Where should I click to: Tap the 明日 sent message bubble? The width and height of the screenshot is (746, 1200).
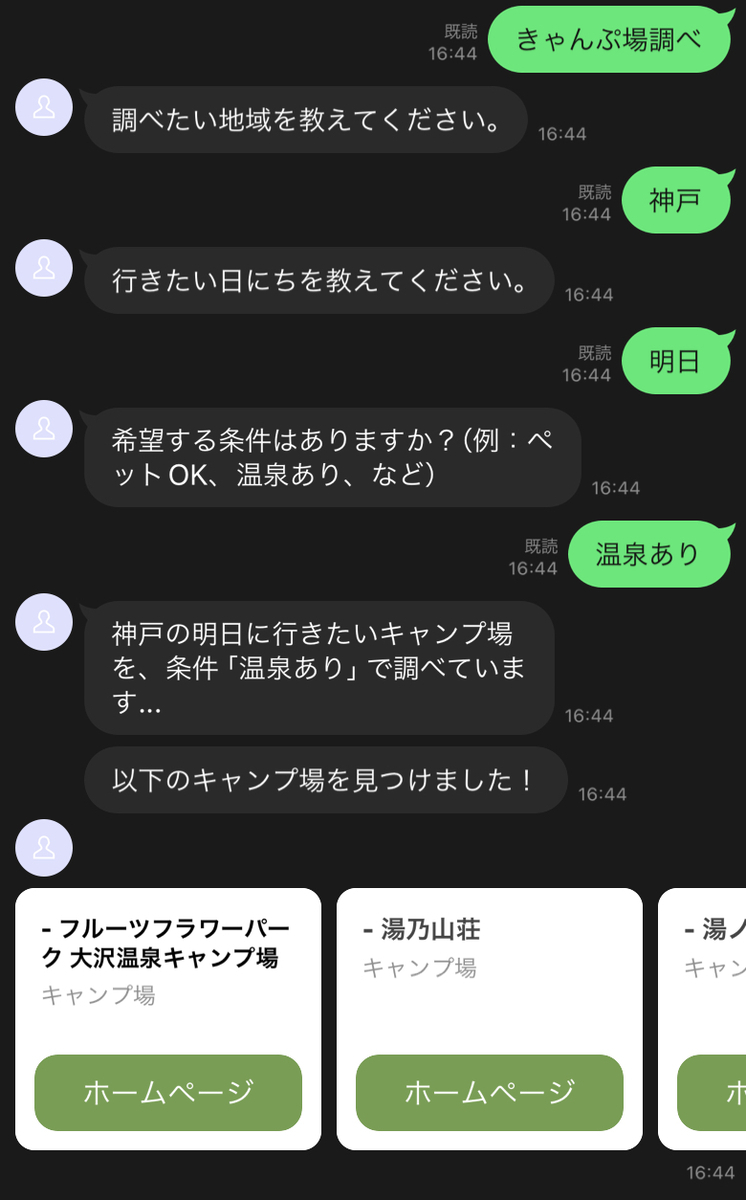tap(676, 361)
